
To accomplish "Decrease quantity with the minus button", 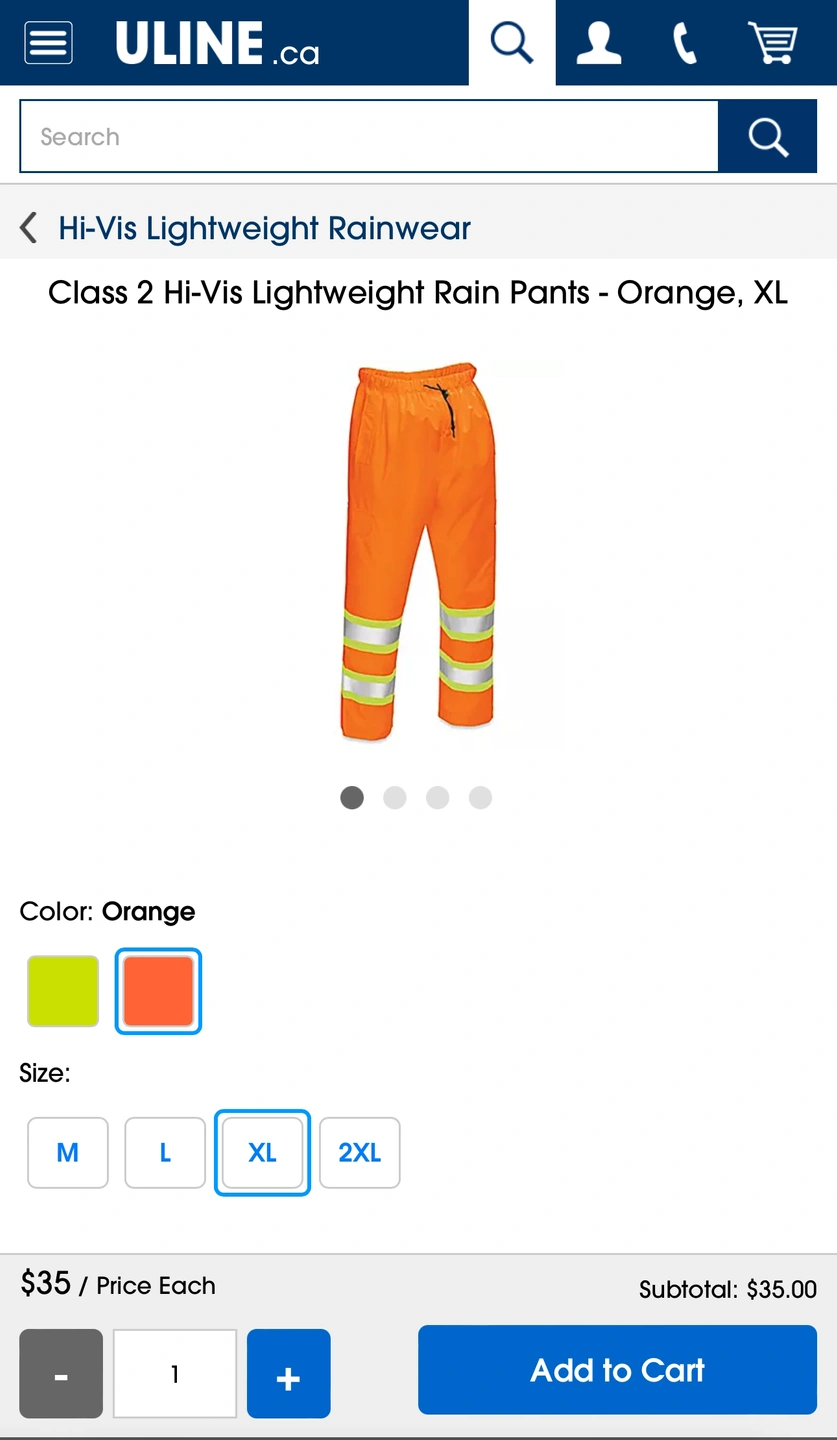I will tap(61, 1374).
